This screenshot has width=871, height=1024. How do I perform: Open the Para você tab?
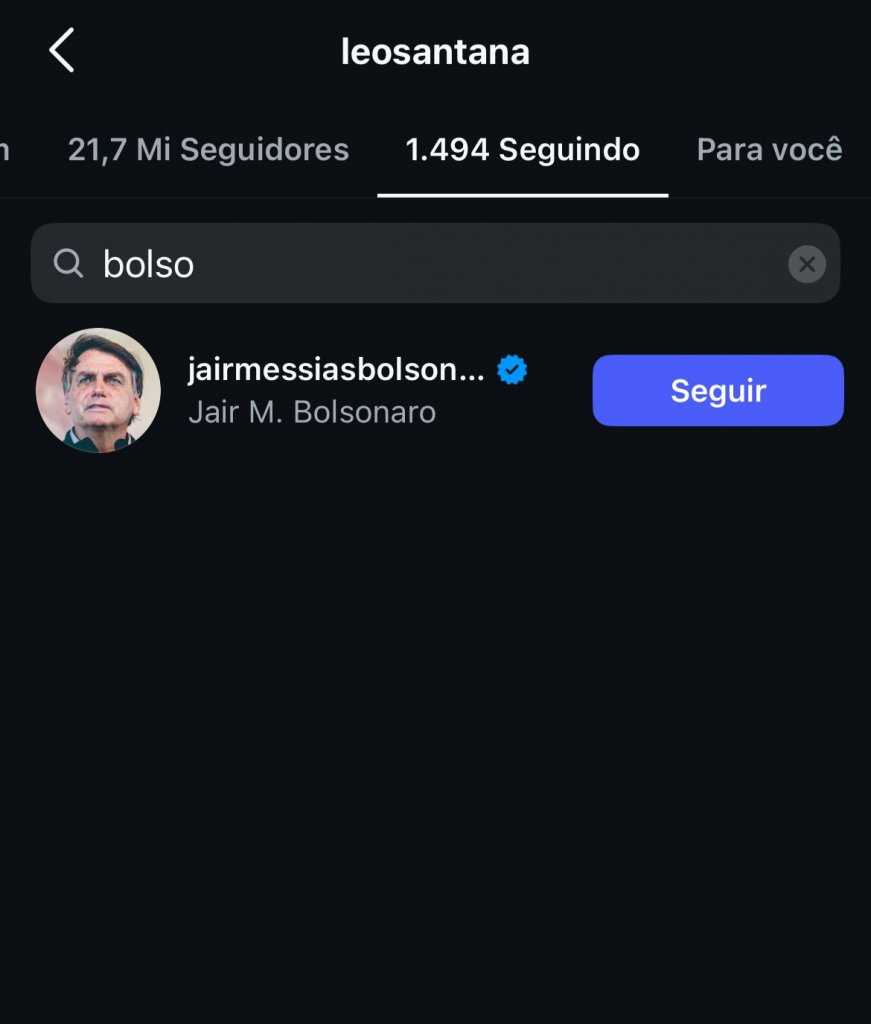coord(769,150)
